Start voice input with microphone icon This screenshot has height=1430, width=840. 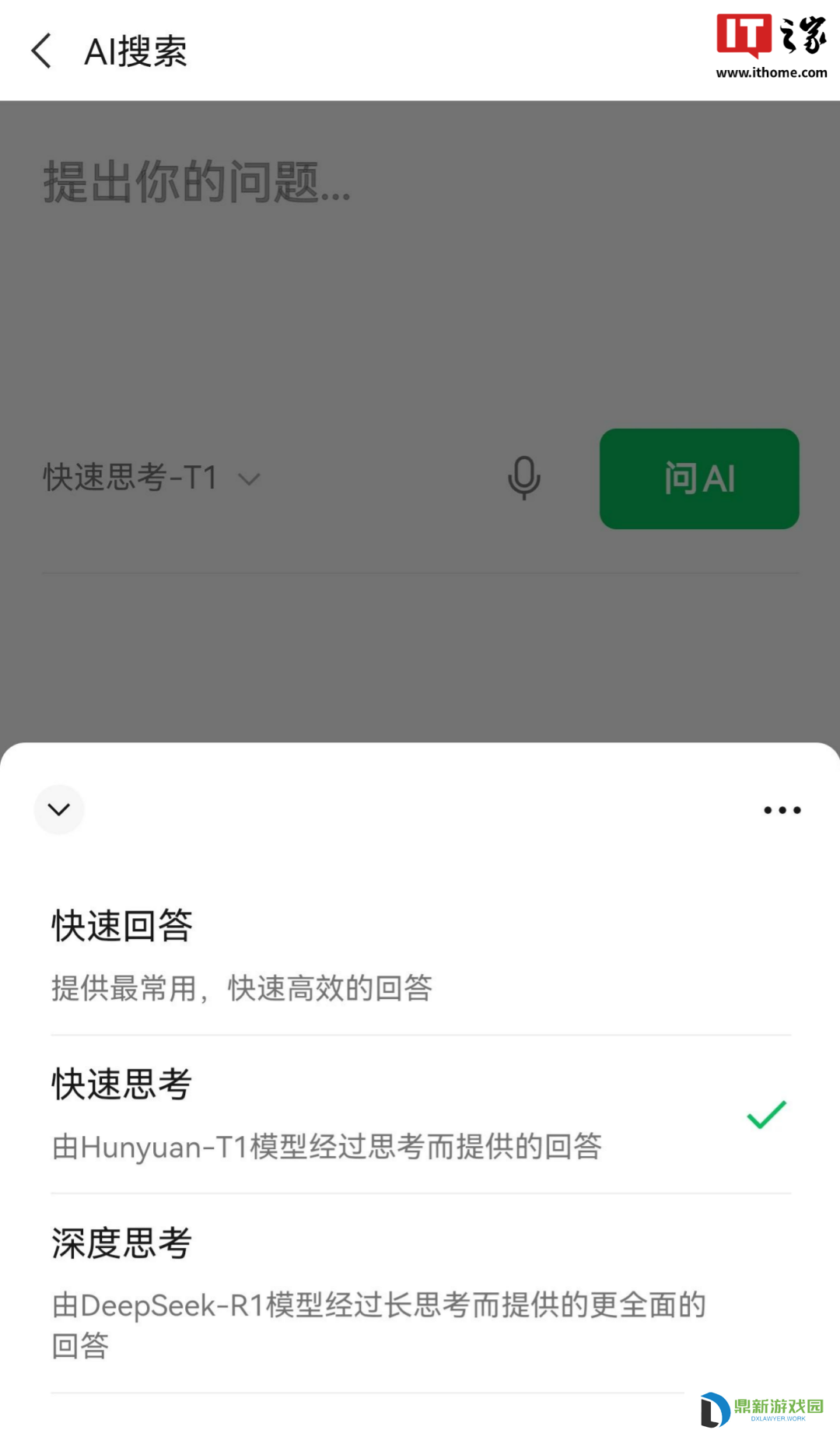523,478
